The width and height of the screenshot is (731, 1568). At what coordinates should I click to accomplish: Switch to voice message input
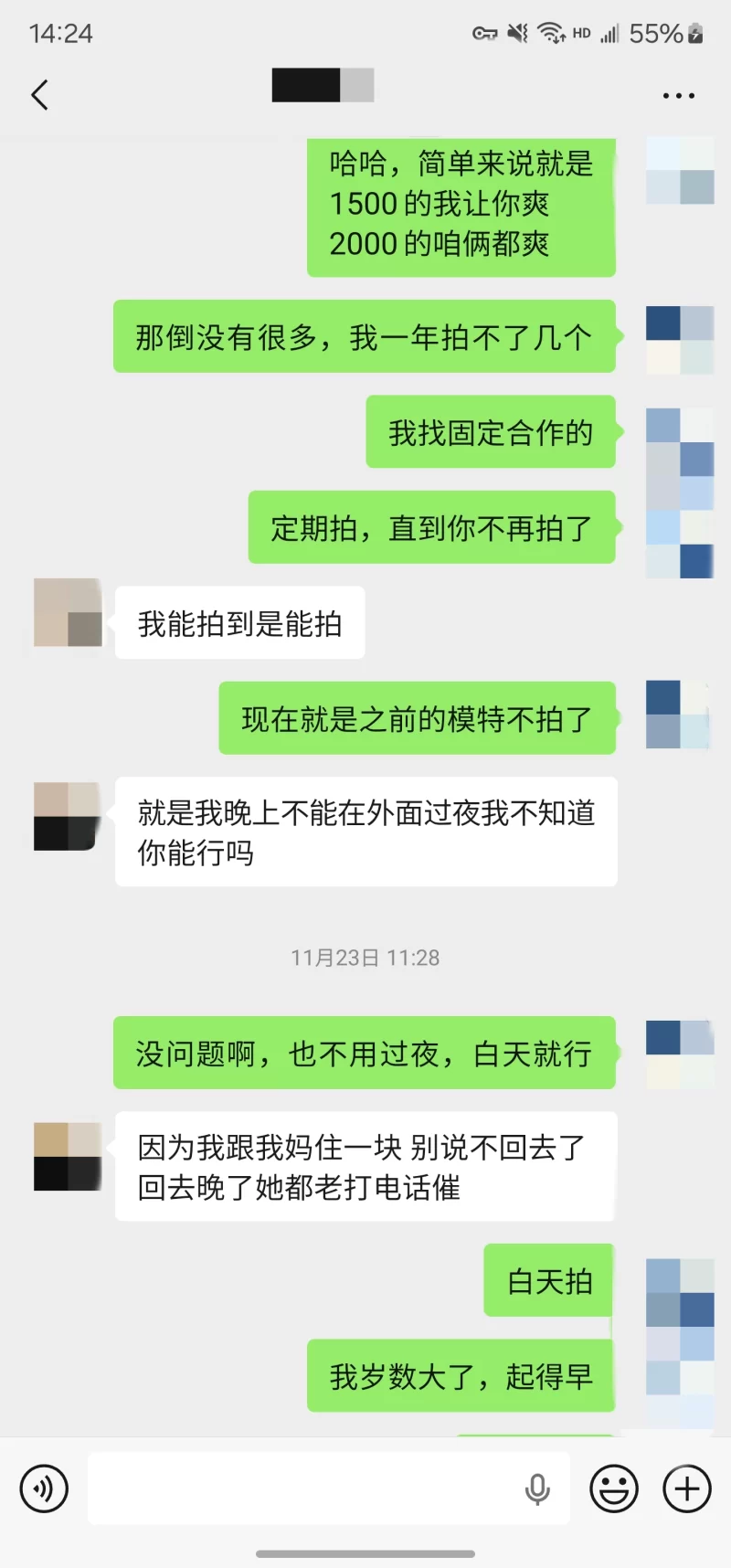[44, 1489]
